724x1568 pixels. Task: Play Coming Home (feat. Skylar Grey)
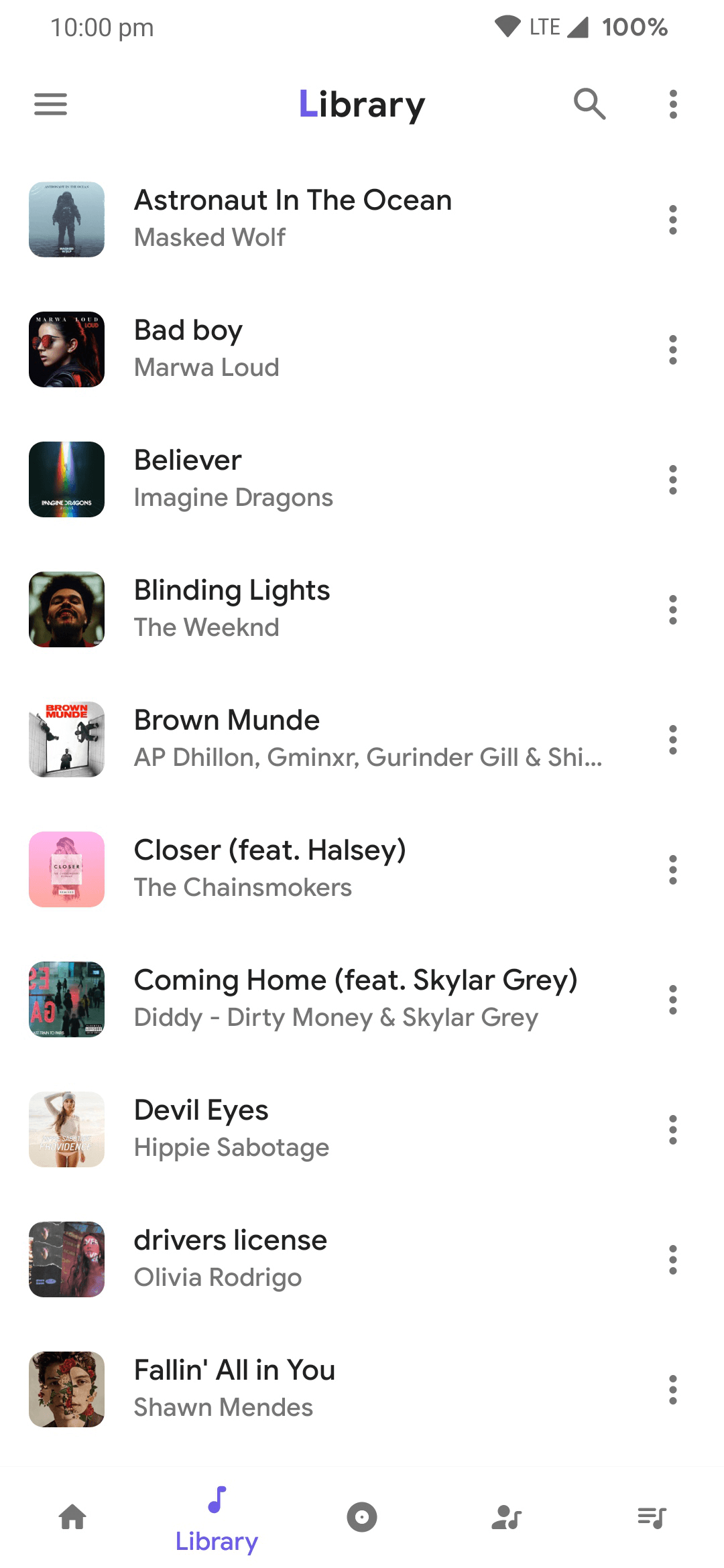click(355, 998)
